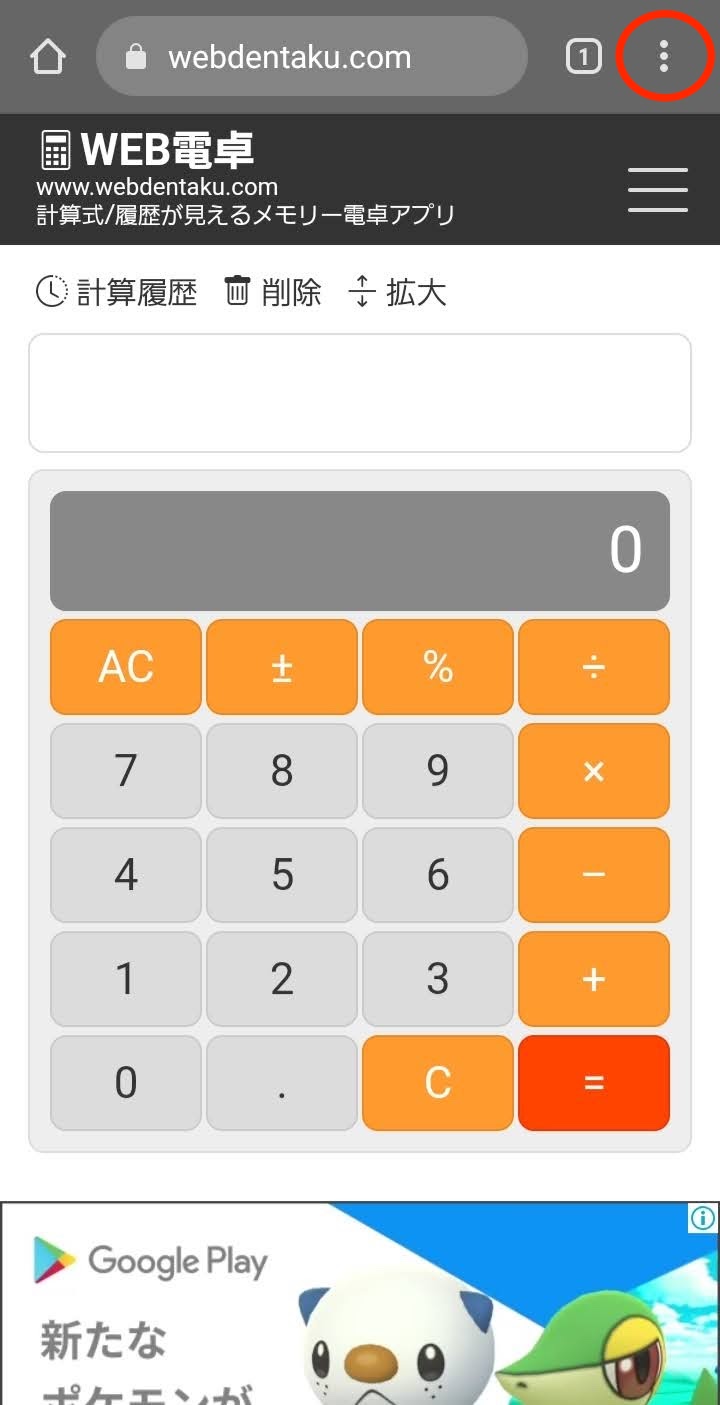720x1405 pixels.
Task: Click the 削除 trash icon
Action: 239,292
